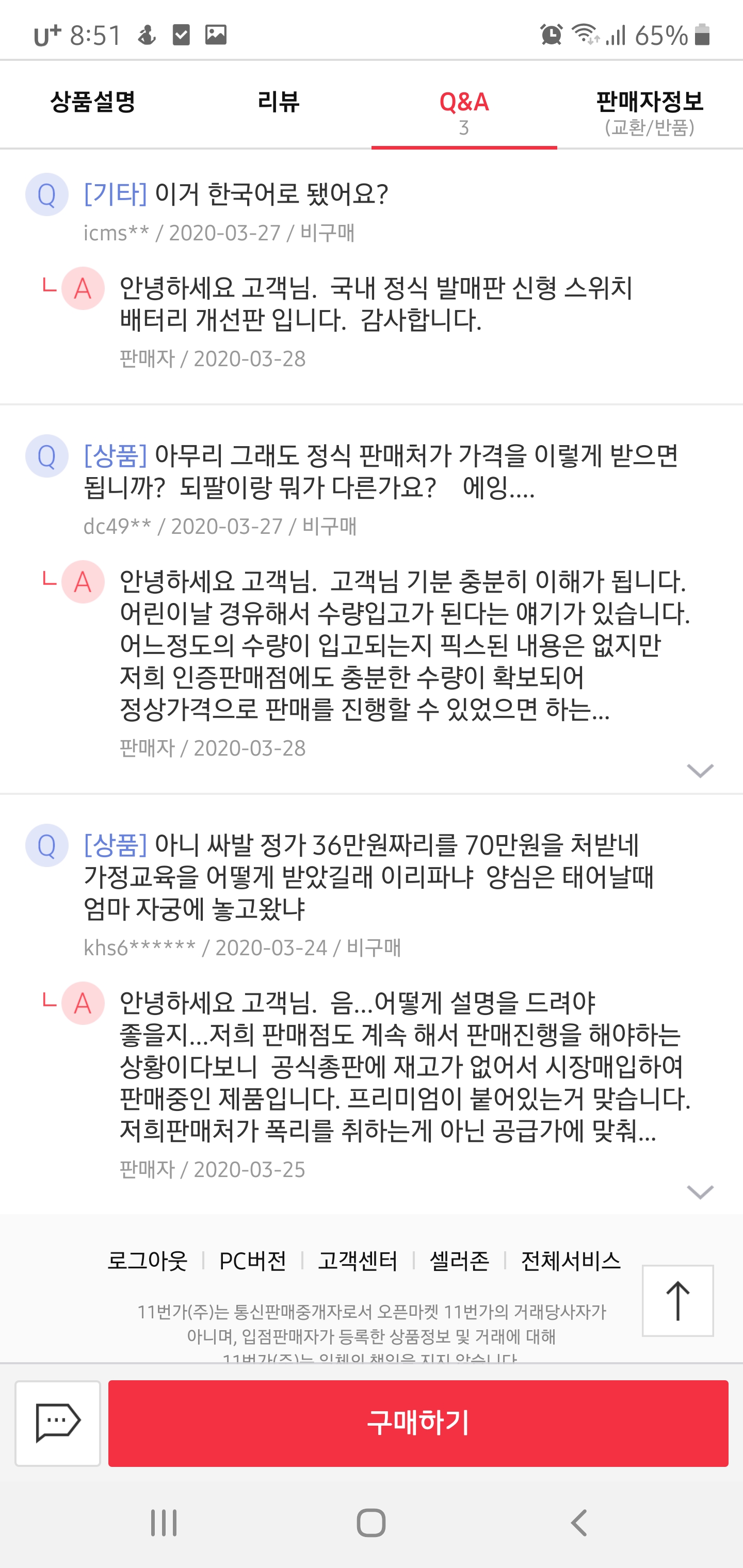
Task: Tap the 로그아웃 link
Action: (148, 1261)
